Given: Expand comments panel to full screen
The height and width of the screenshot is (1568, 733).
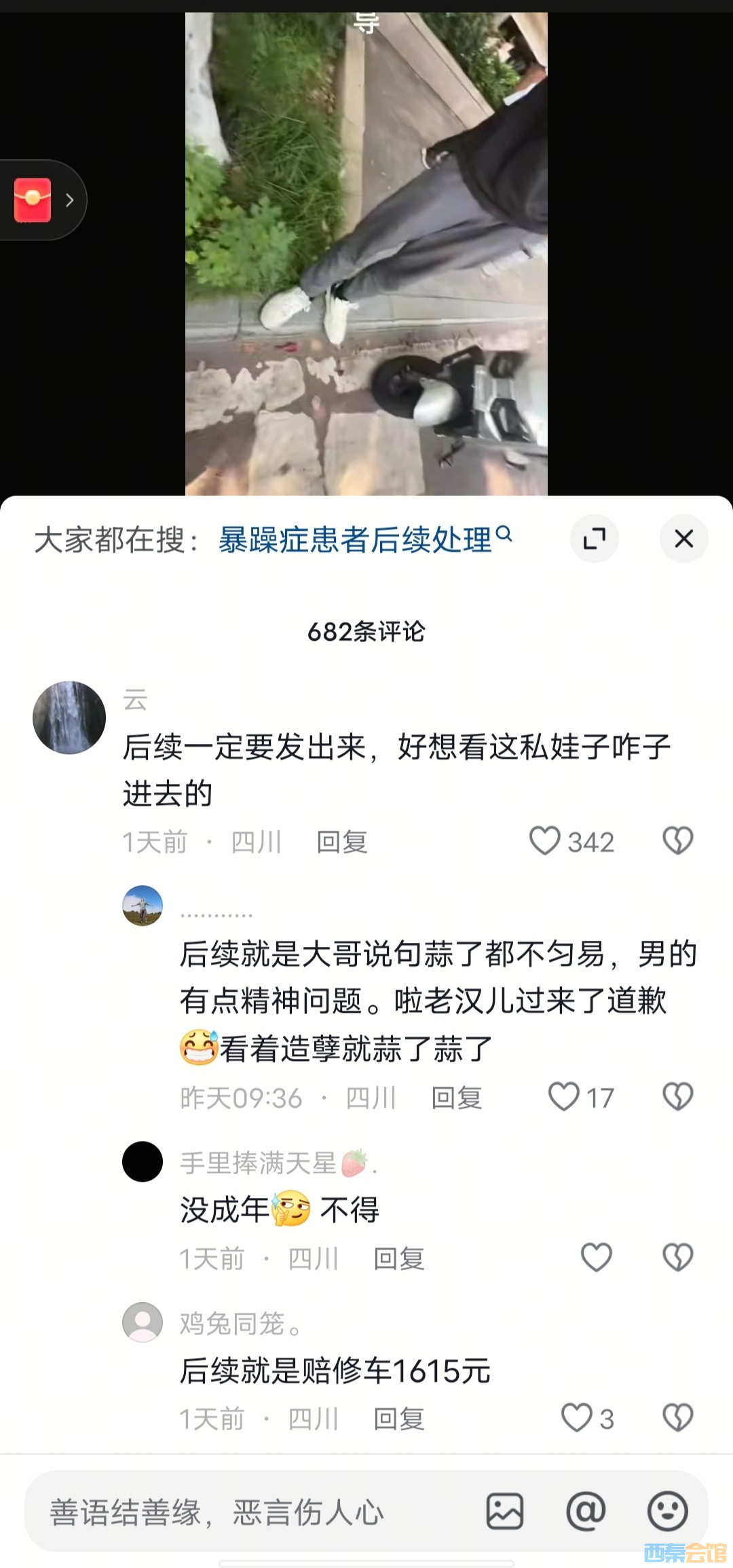Looking at the screenshot, I should pos(594,539).
